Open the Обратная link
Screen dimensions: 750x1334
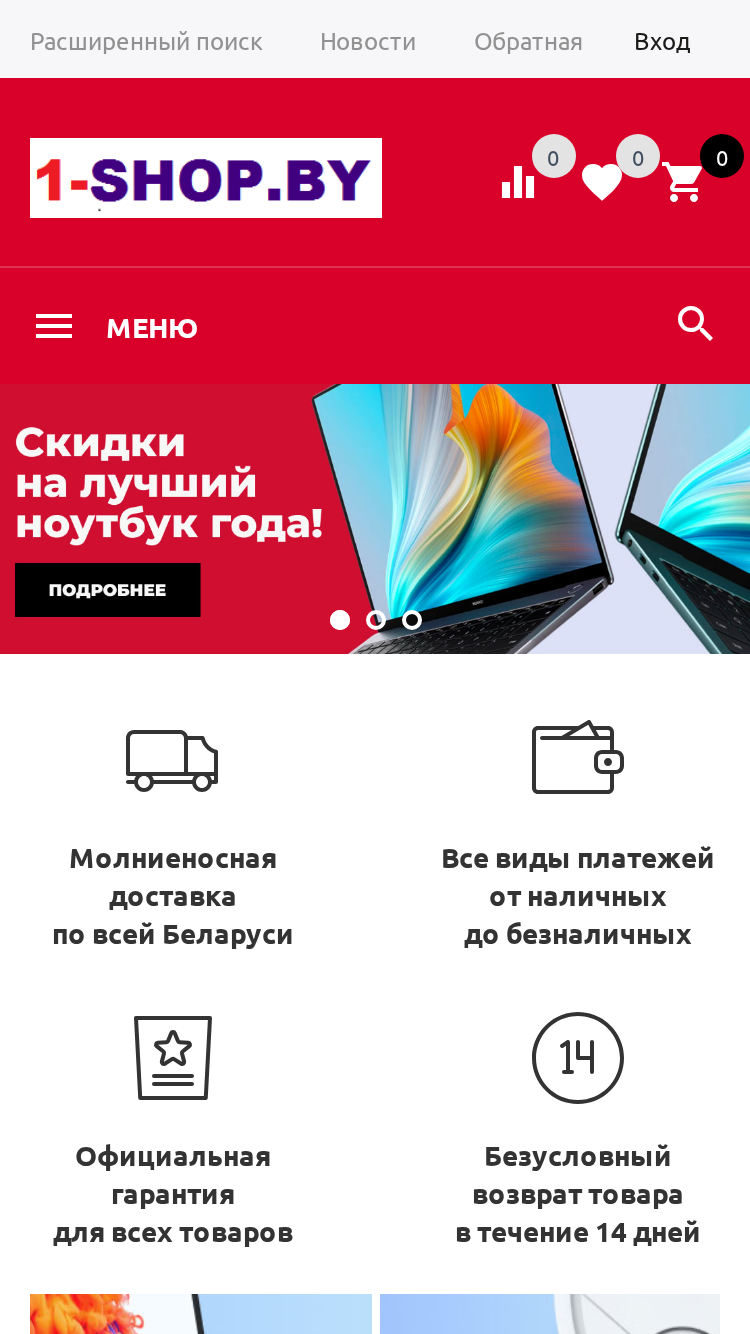528,42
